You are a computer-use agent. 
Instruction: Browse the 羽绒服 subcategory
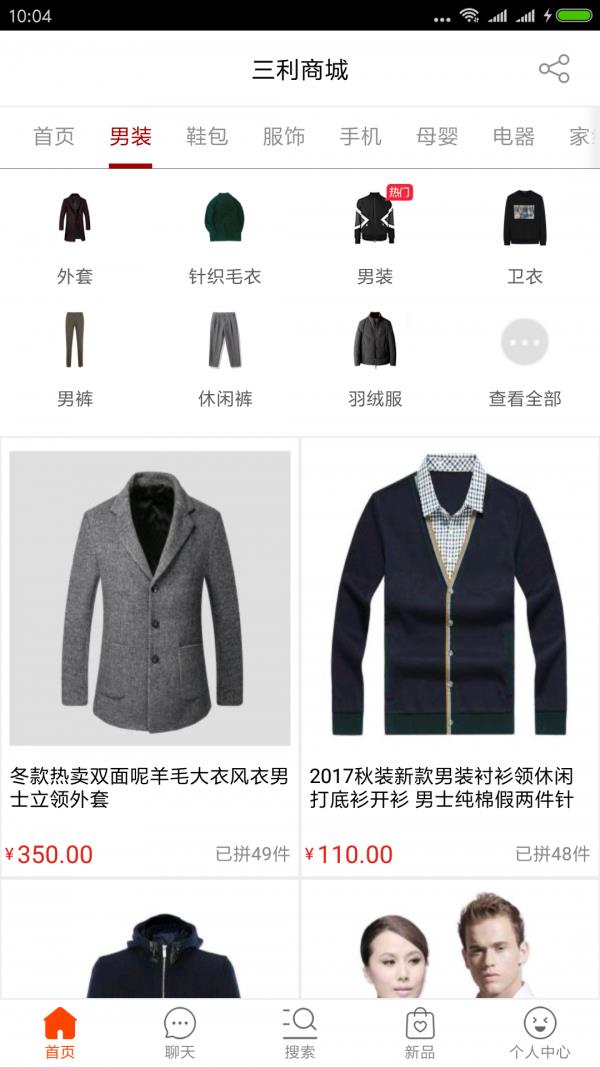click(x=375, y=358)
